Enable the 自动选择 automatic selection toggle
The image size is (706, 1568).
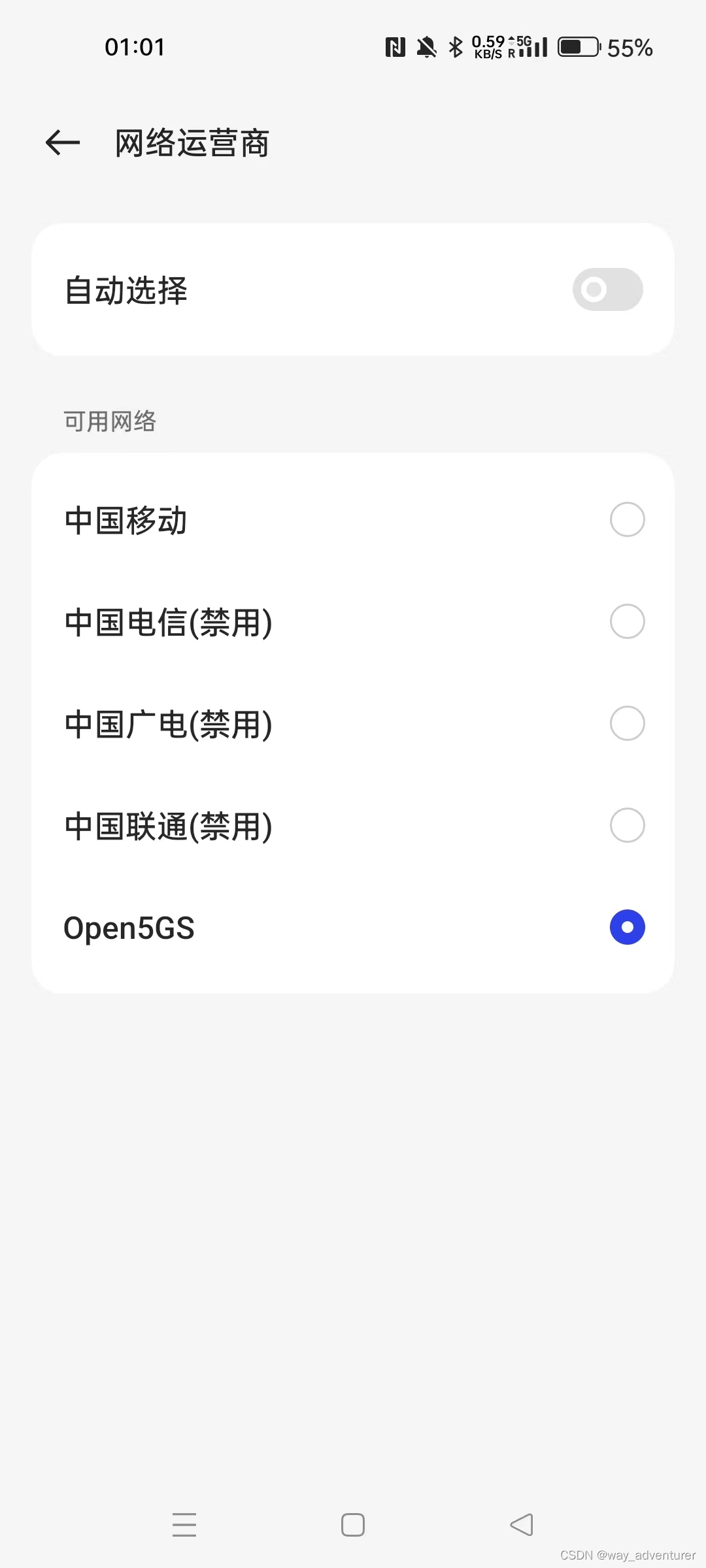607,289
